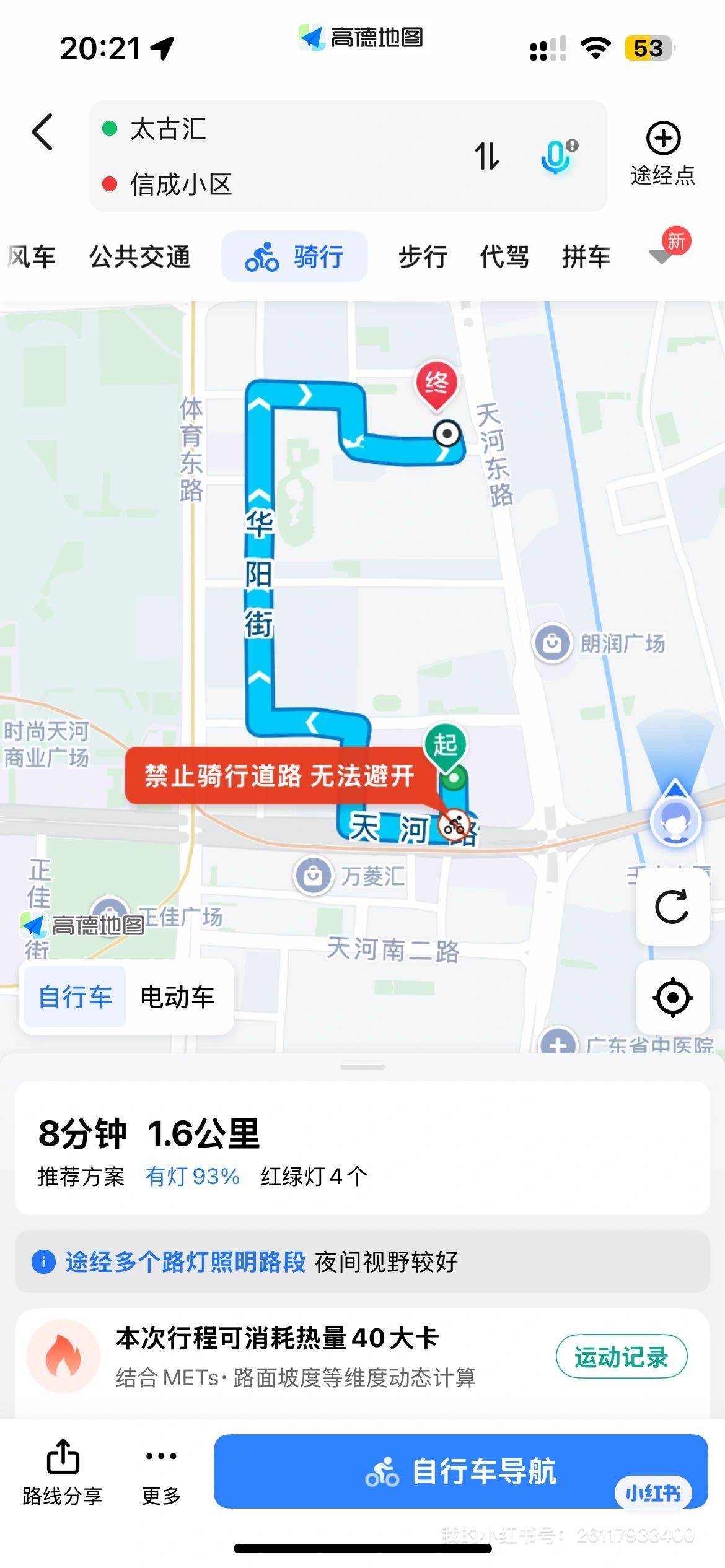Select the 骑行 tab
Screen dimensions: 725x1568
pyautogui.click(x=294, y=256)
